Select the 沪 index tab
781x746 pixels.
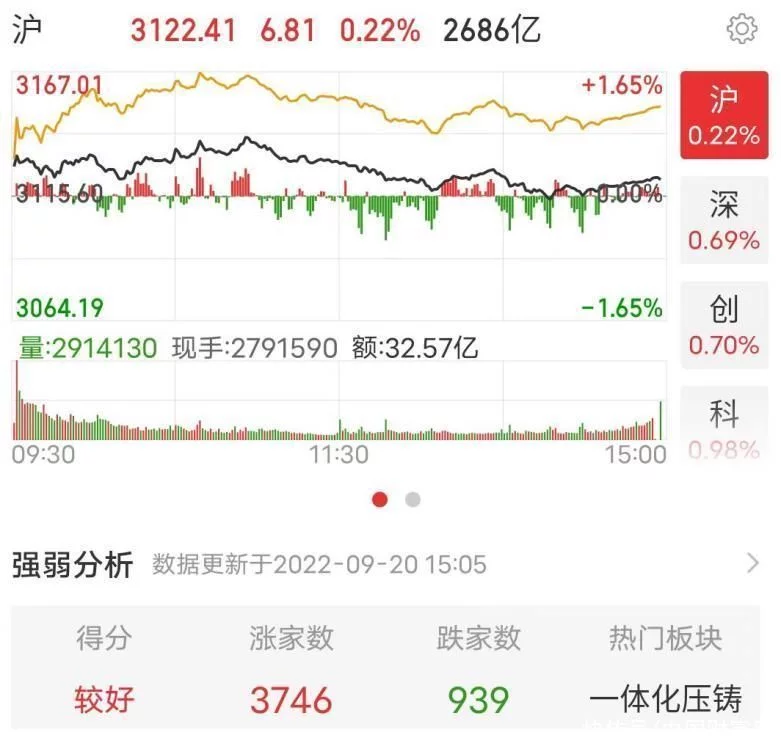click(x=724, y=115)
